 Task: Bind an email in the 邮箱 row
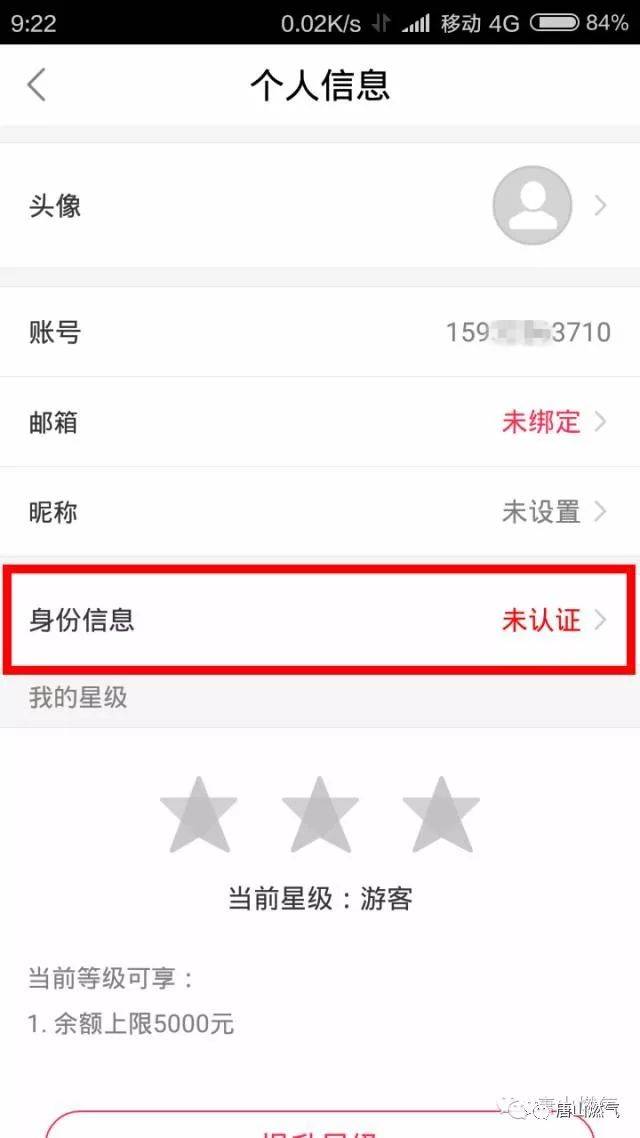tap(320, 422)
